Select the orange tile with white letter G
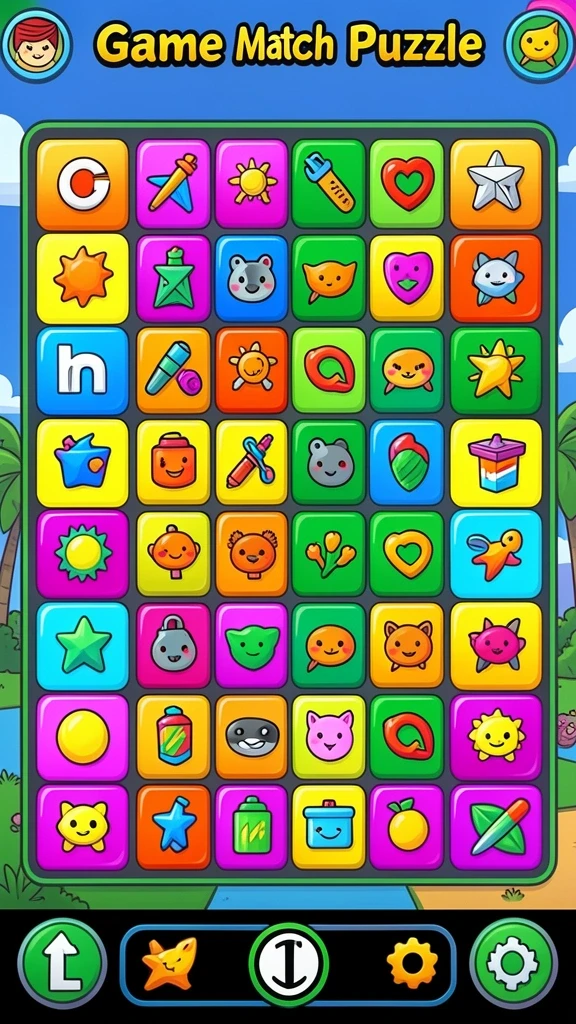The width and height of the screenshot is (576, 1024). click(82, 185)
